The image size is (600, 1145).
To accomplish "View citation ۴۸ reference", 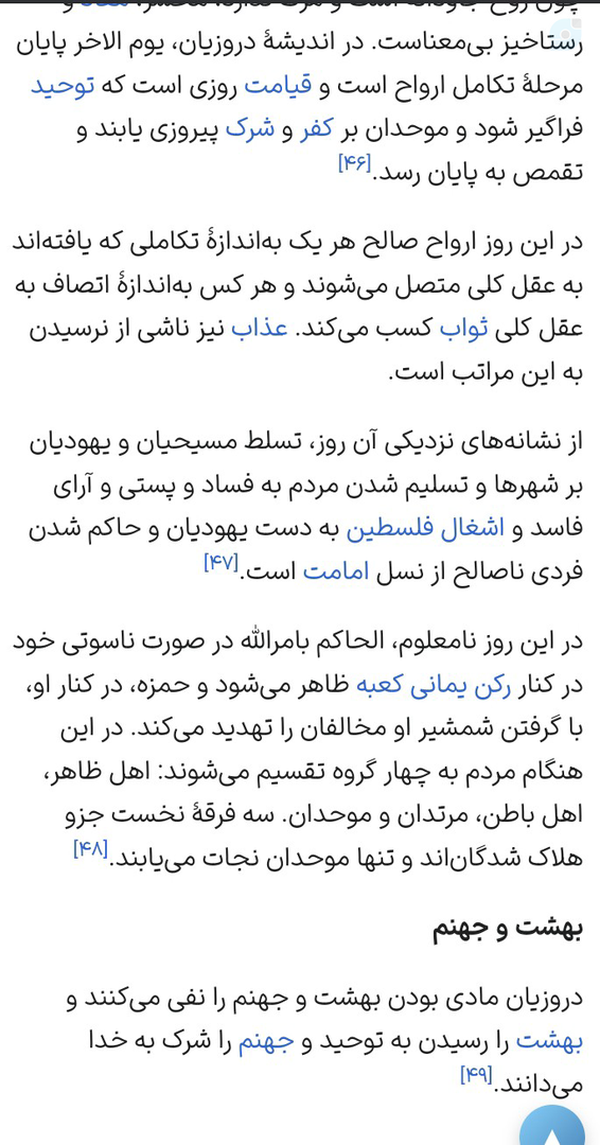I will 91,849.
